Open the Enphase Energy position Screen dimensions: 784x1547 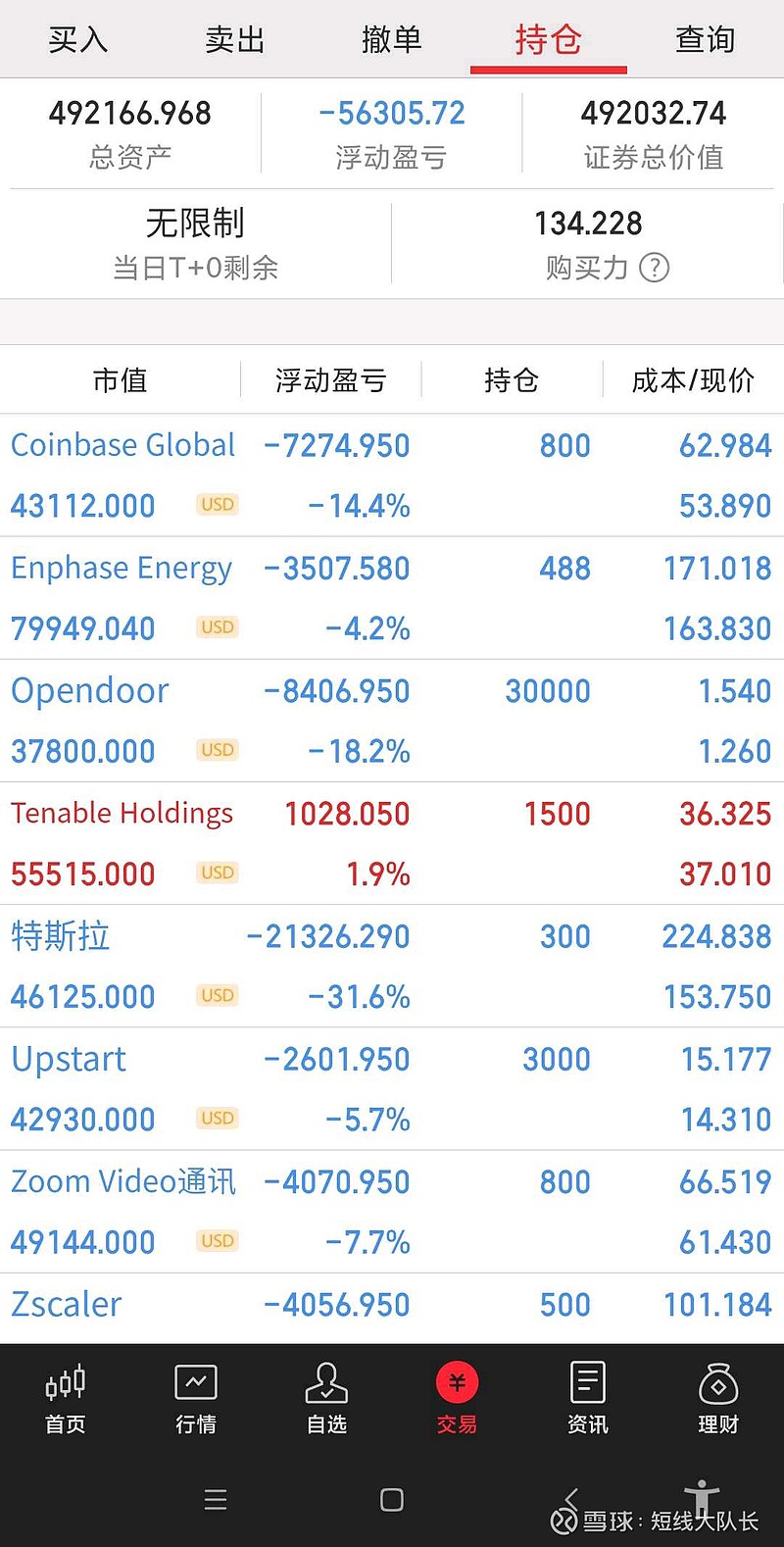(392, 598)
